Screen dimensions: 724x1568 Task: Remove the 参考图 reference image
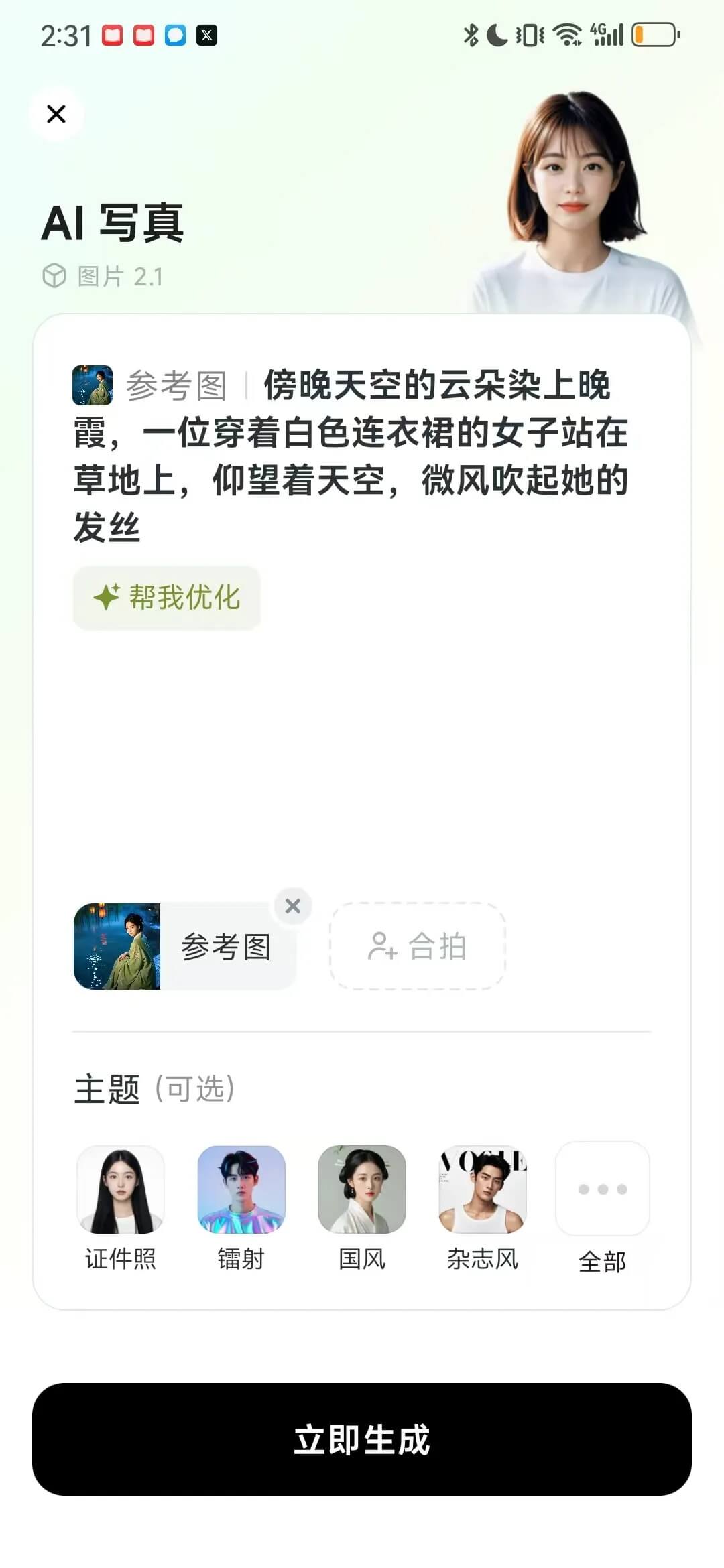(x=293, y=906)
